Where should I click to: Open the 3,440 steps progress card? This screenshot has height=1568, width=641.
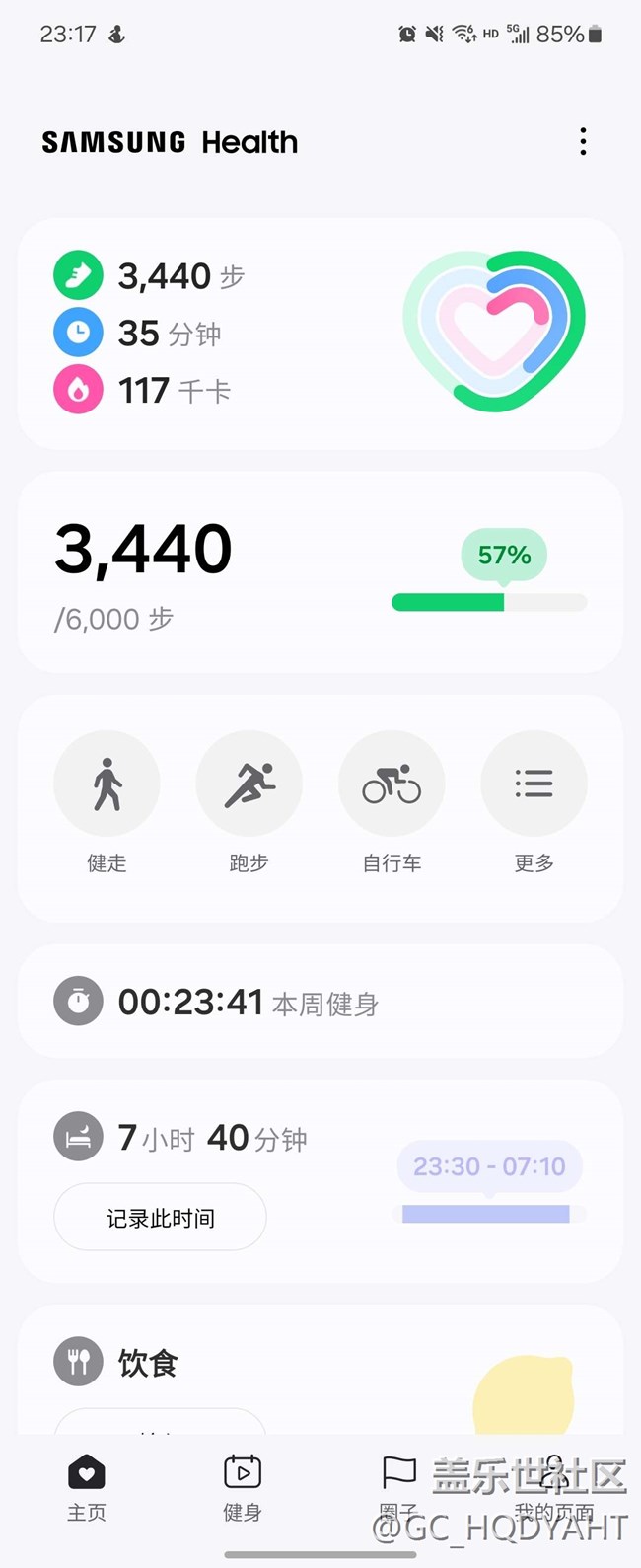(320, 572)
